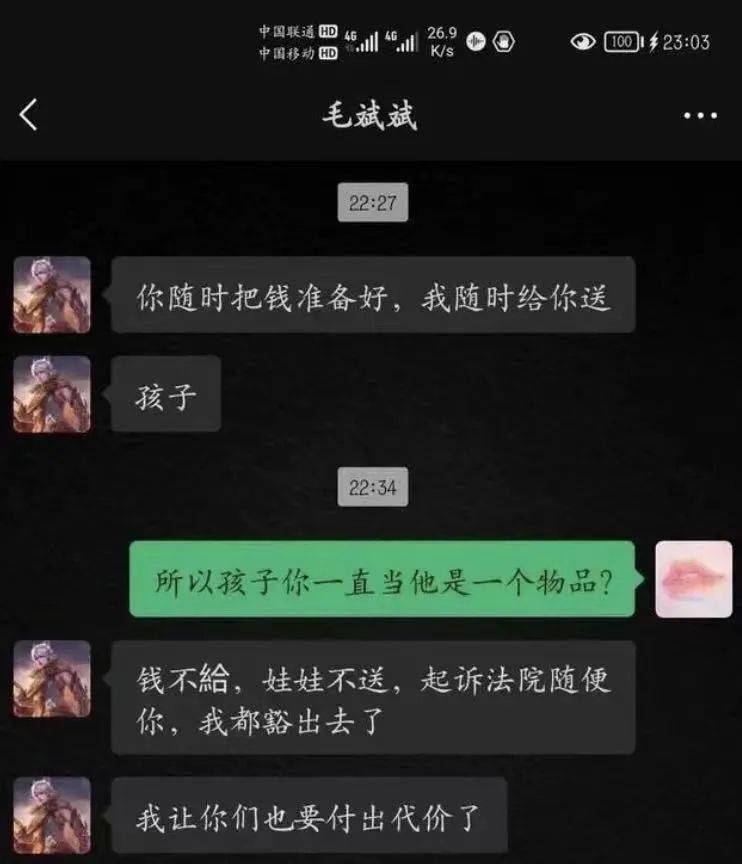Open the contact's avatar beside 孩子 message
742x864 pixels.
point(52,394)
